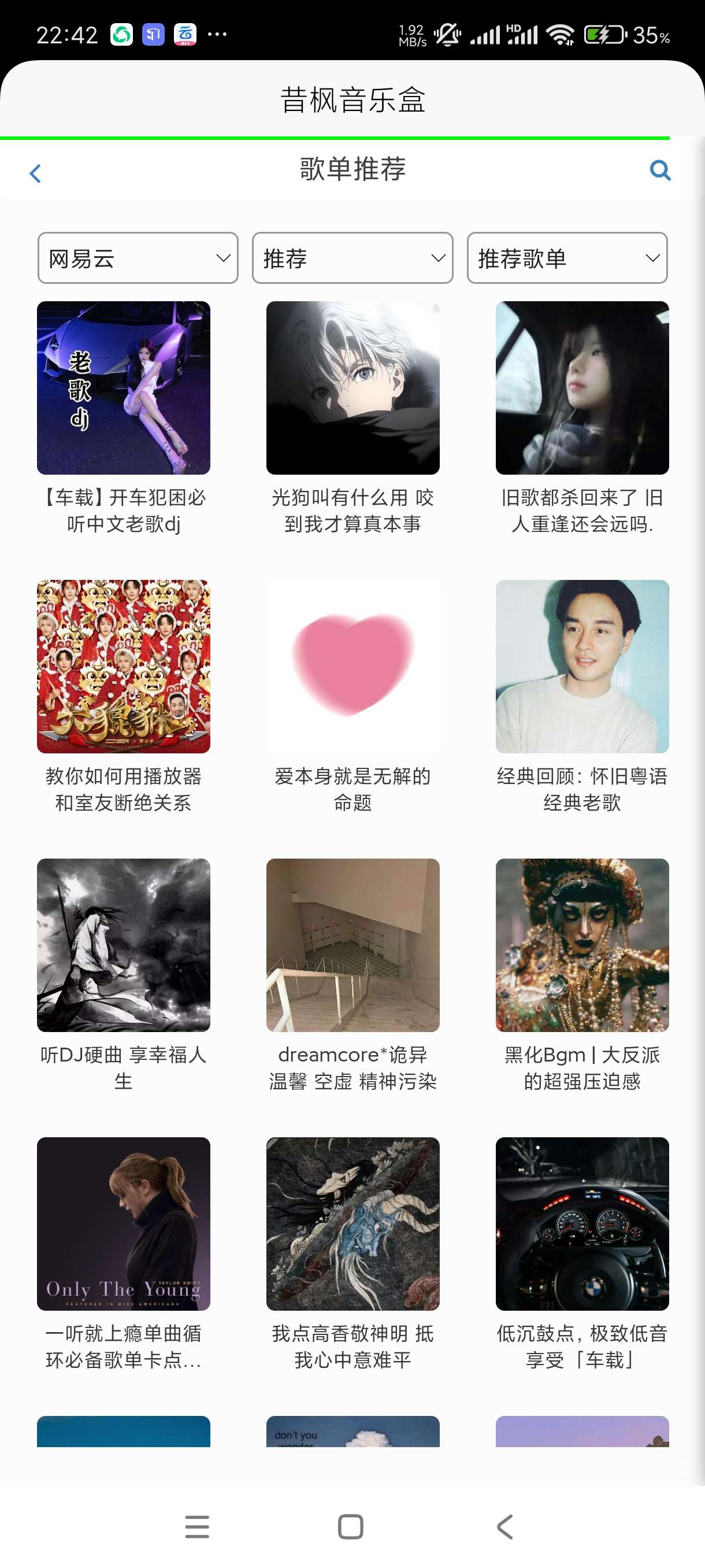Select the 爱本身就是无解的命题 playlist
Image resolution: width=705 pixels, height=1568 pixels.
point(353,667)
